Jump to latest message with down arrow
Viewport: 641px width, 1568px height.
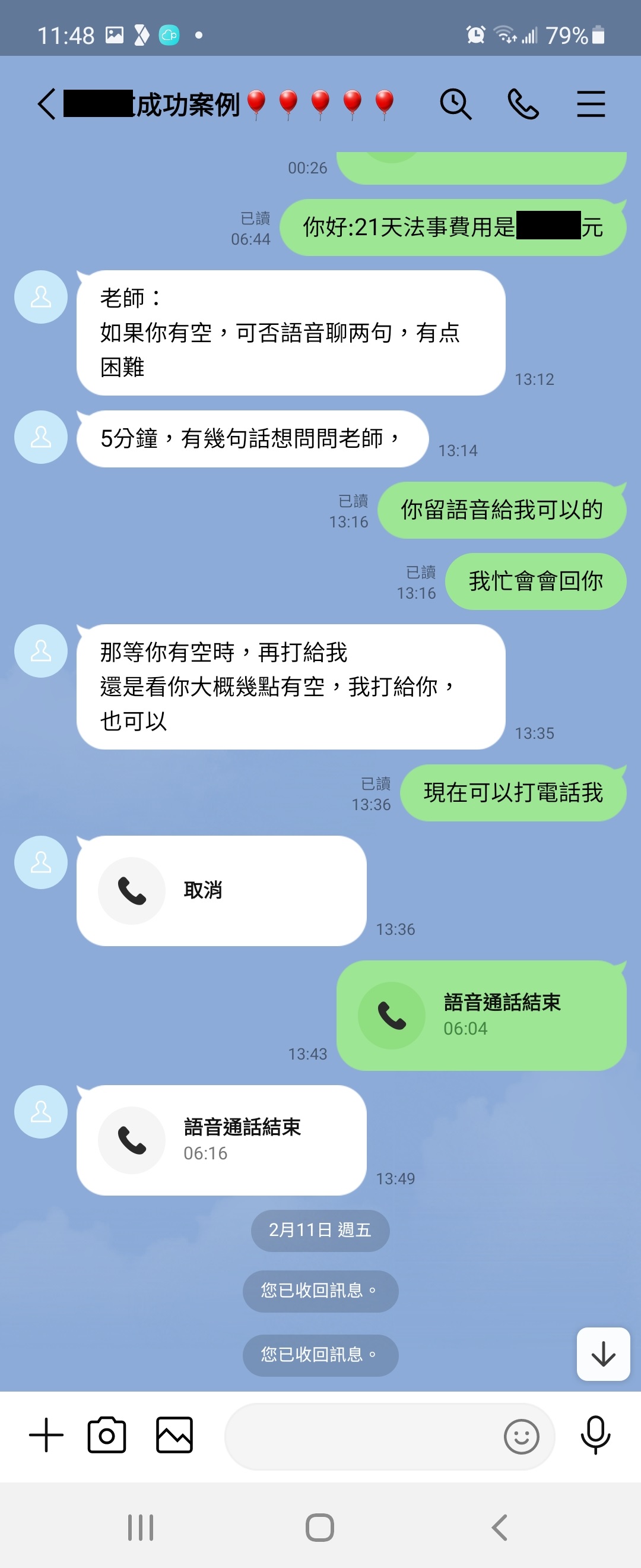click(x=602, y=1354)
